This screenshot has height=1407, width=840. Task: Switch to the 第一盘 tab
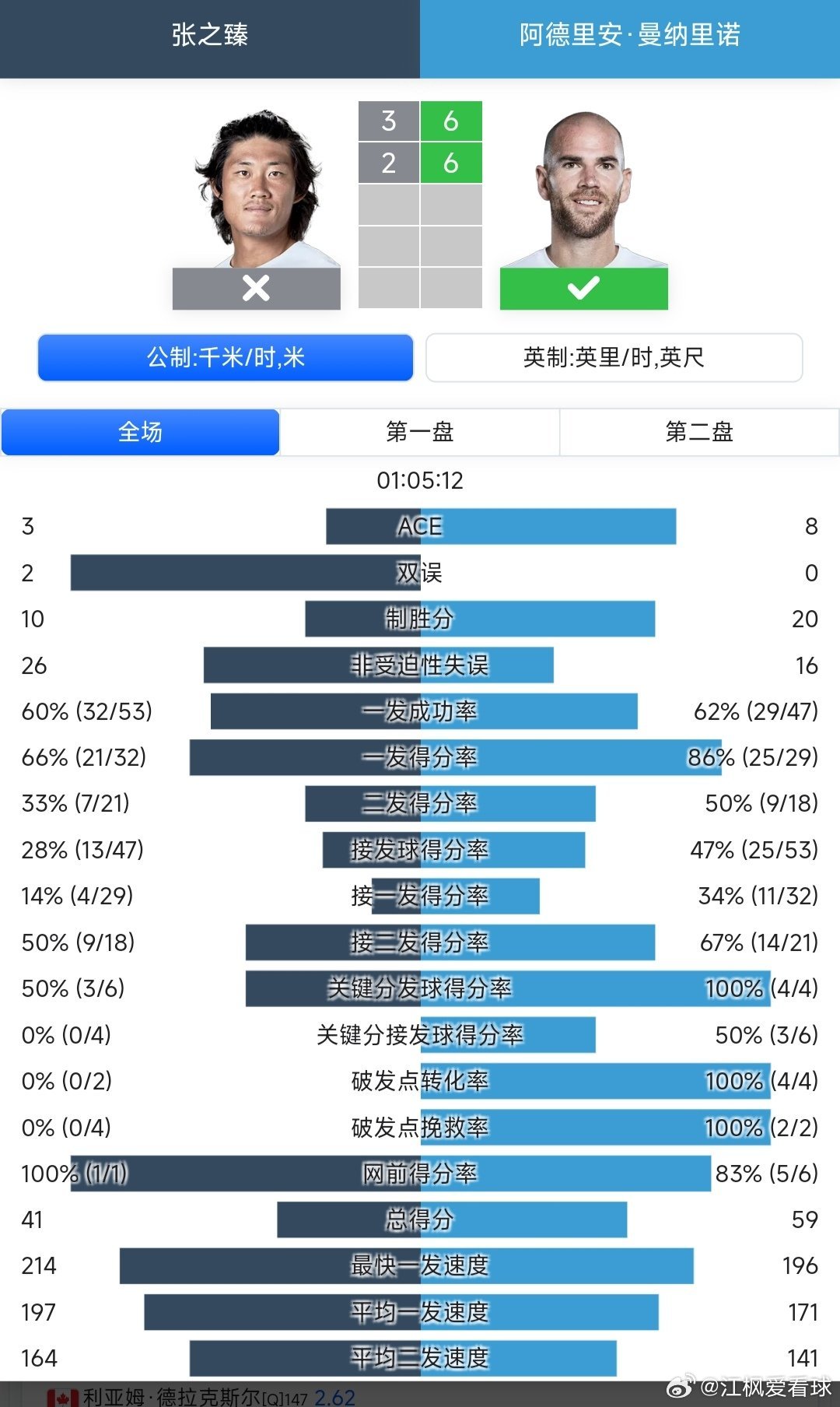coord(420,433)
